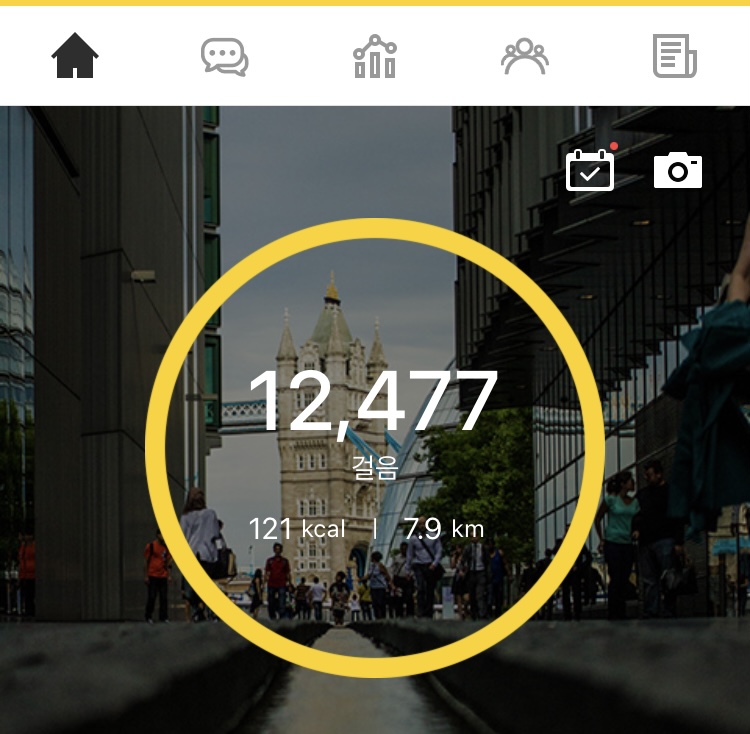This screenshot has height=734, width=750.
Task: Open the news feed tab
Action: (675, 57)
